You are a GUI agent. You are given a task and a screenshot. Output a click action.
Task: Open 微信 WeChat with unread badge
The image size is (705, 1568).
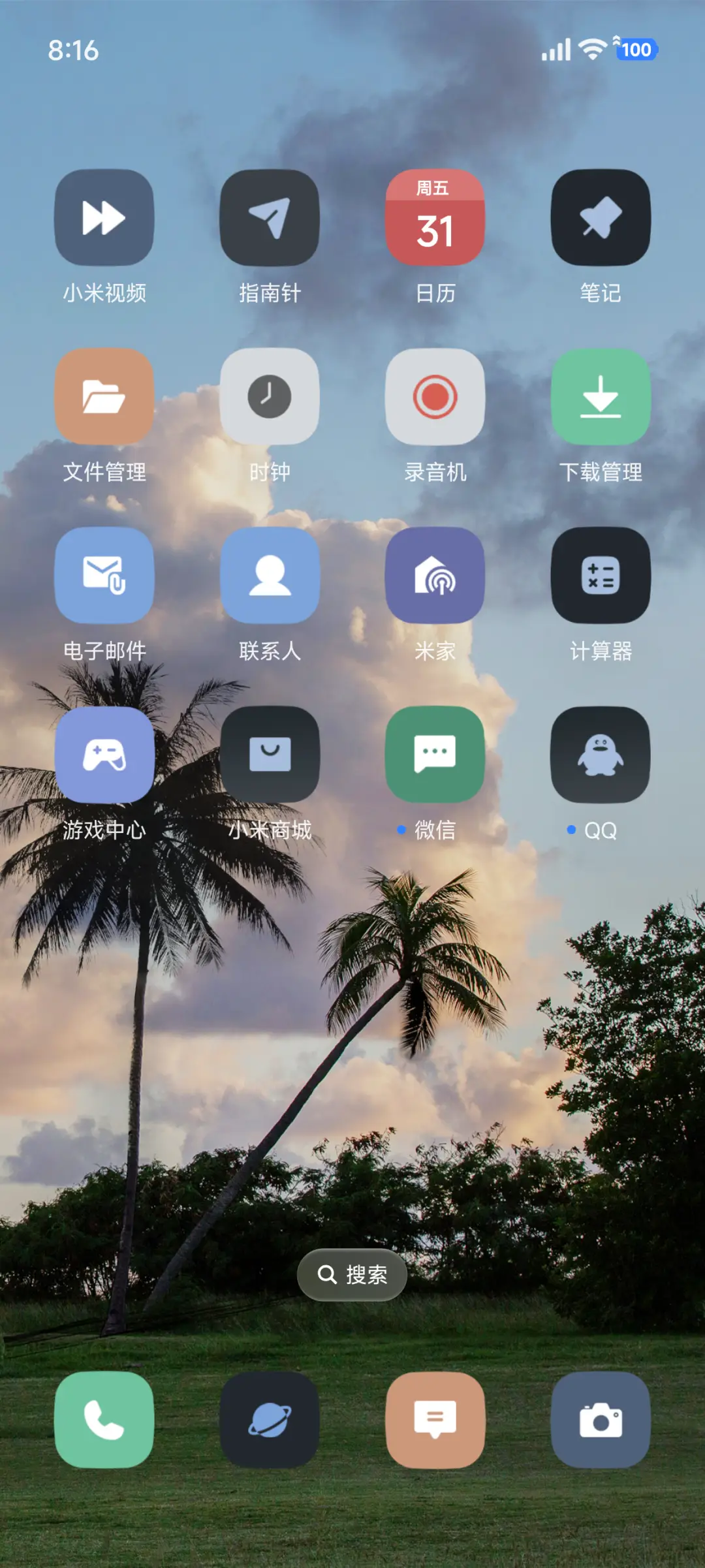pyautogui.click(x=435, y=755)
